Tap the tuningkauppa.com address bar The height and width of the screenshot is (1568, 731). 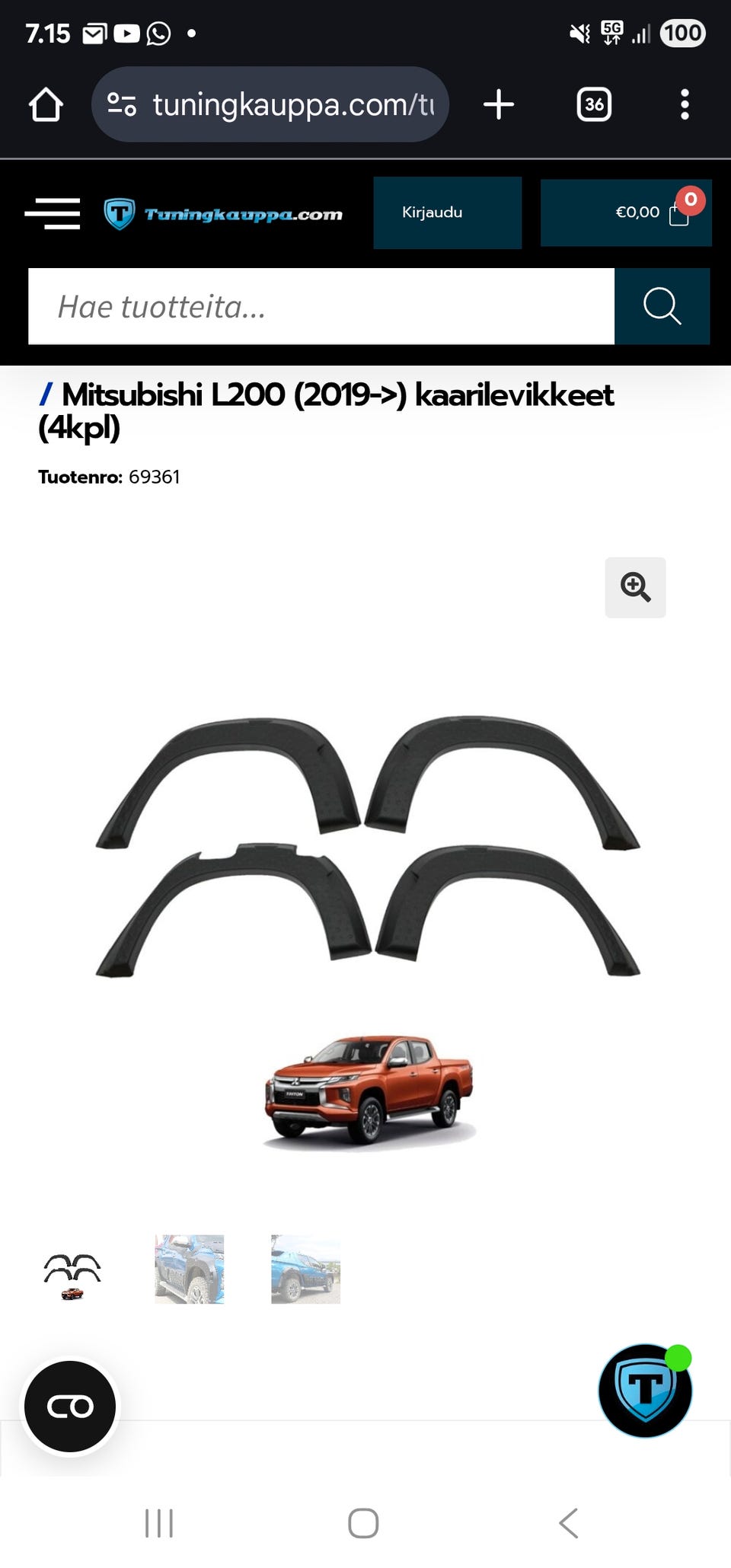[270, 104]
